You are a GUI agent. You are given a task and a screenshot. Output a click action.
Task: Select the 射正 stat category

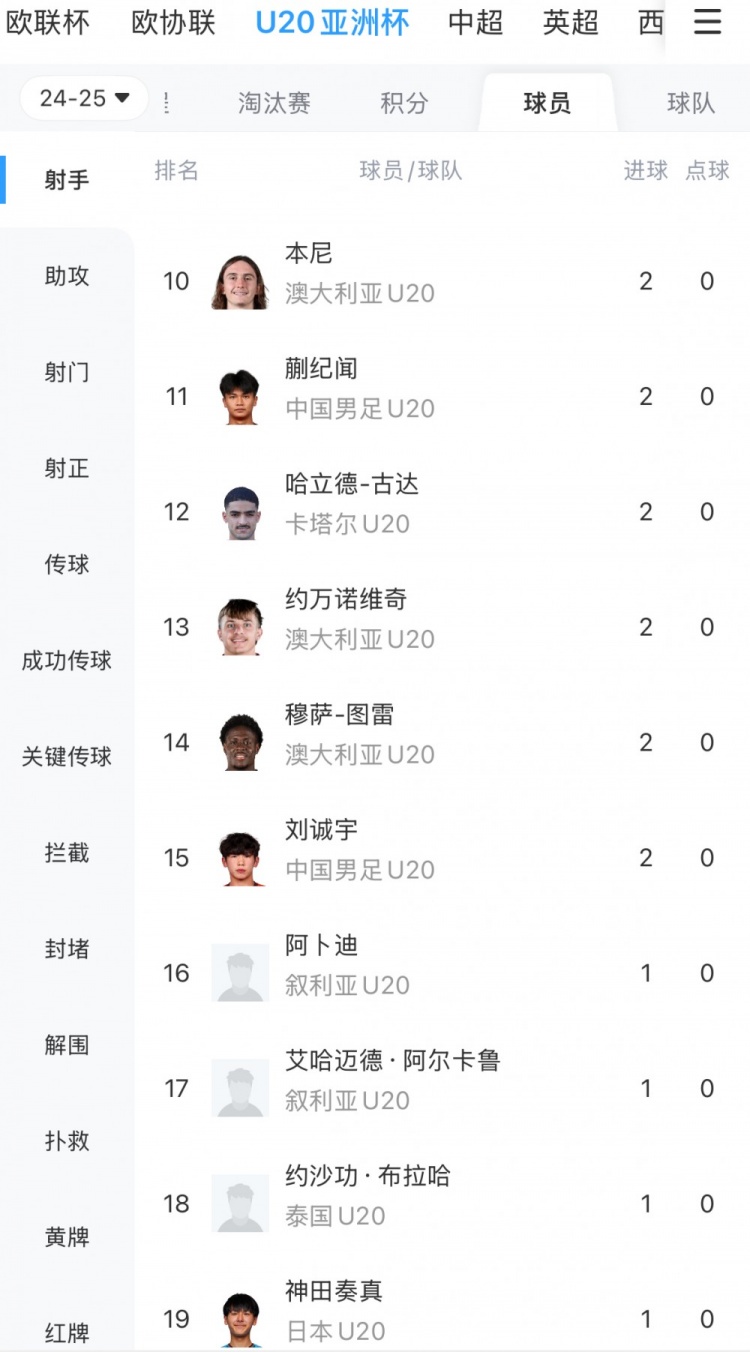[x=67, y=468]
